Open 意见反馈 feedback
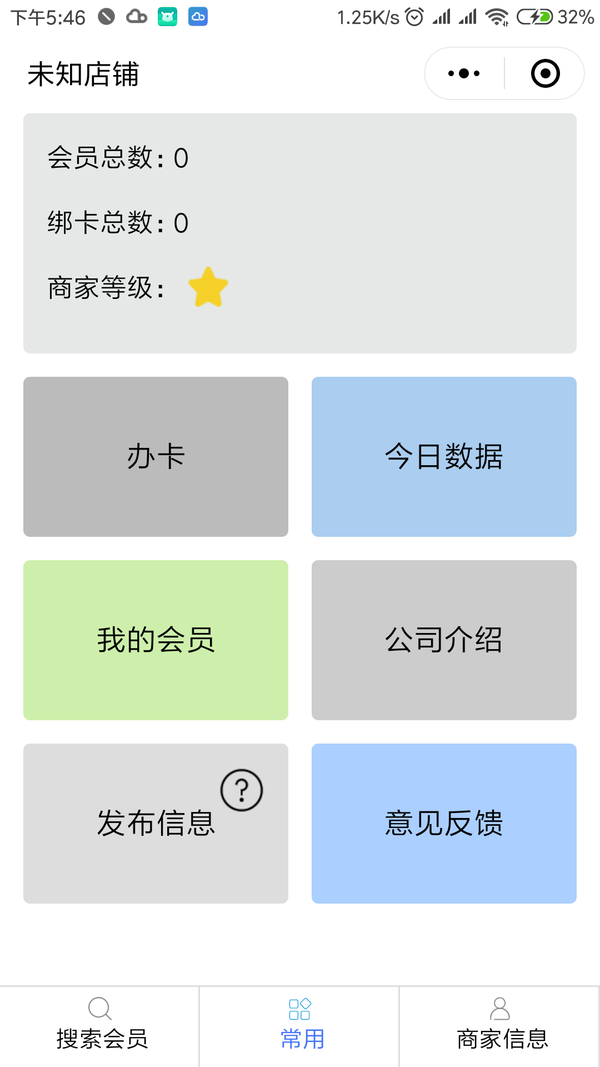The image size is (600, 1067). [444, 823]
